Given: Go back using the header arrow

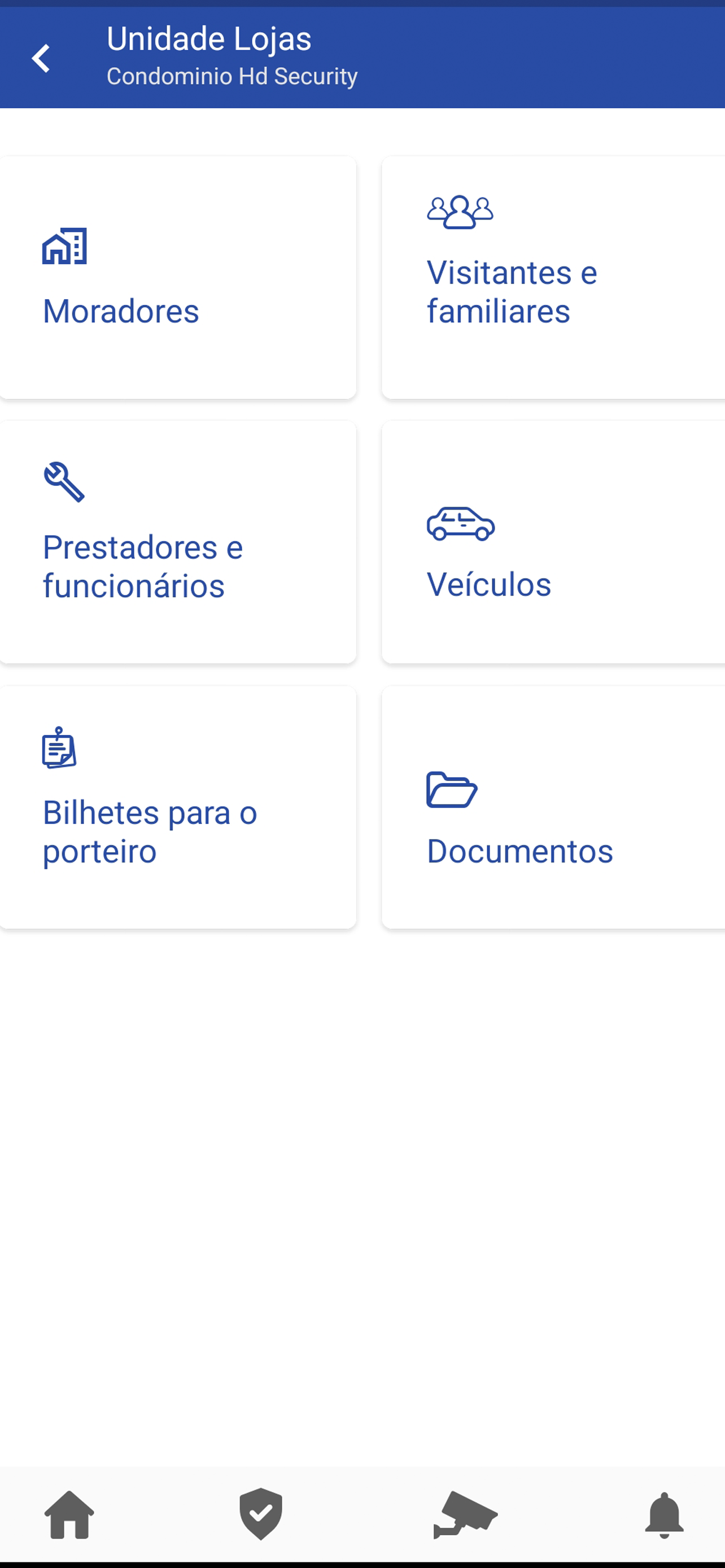Looking at the screenshot, I should point(41,59).
